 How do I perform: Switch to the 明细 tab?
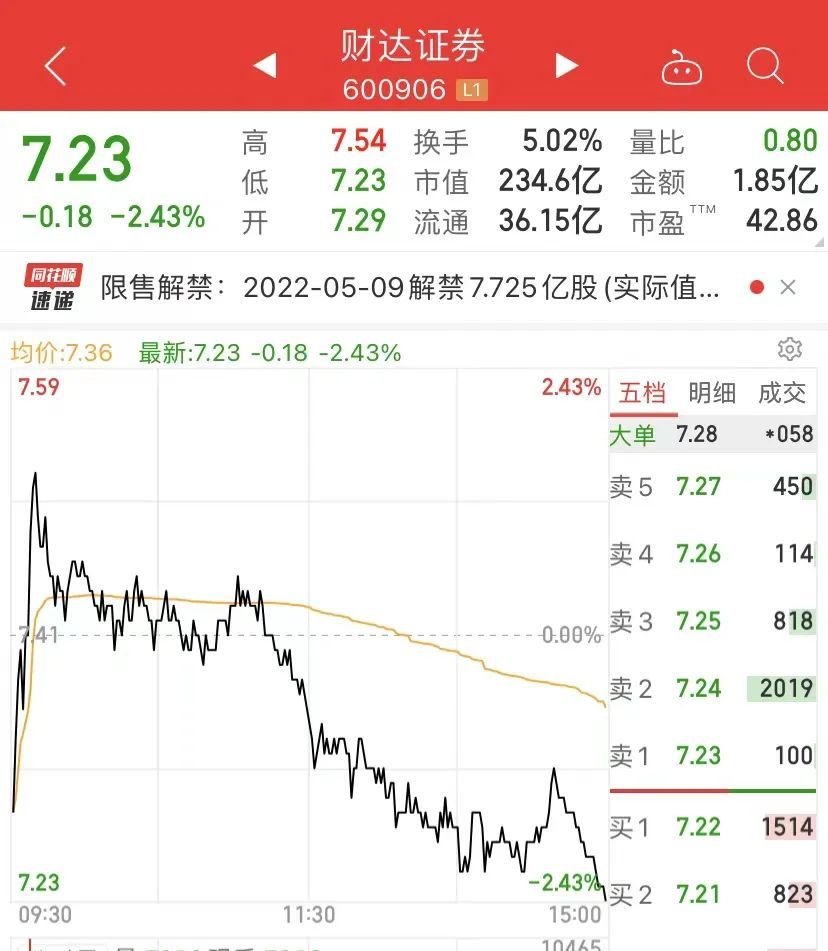tap(712, 393)
